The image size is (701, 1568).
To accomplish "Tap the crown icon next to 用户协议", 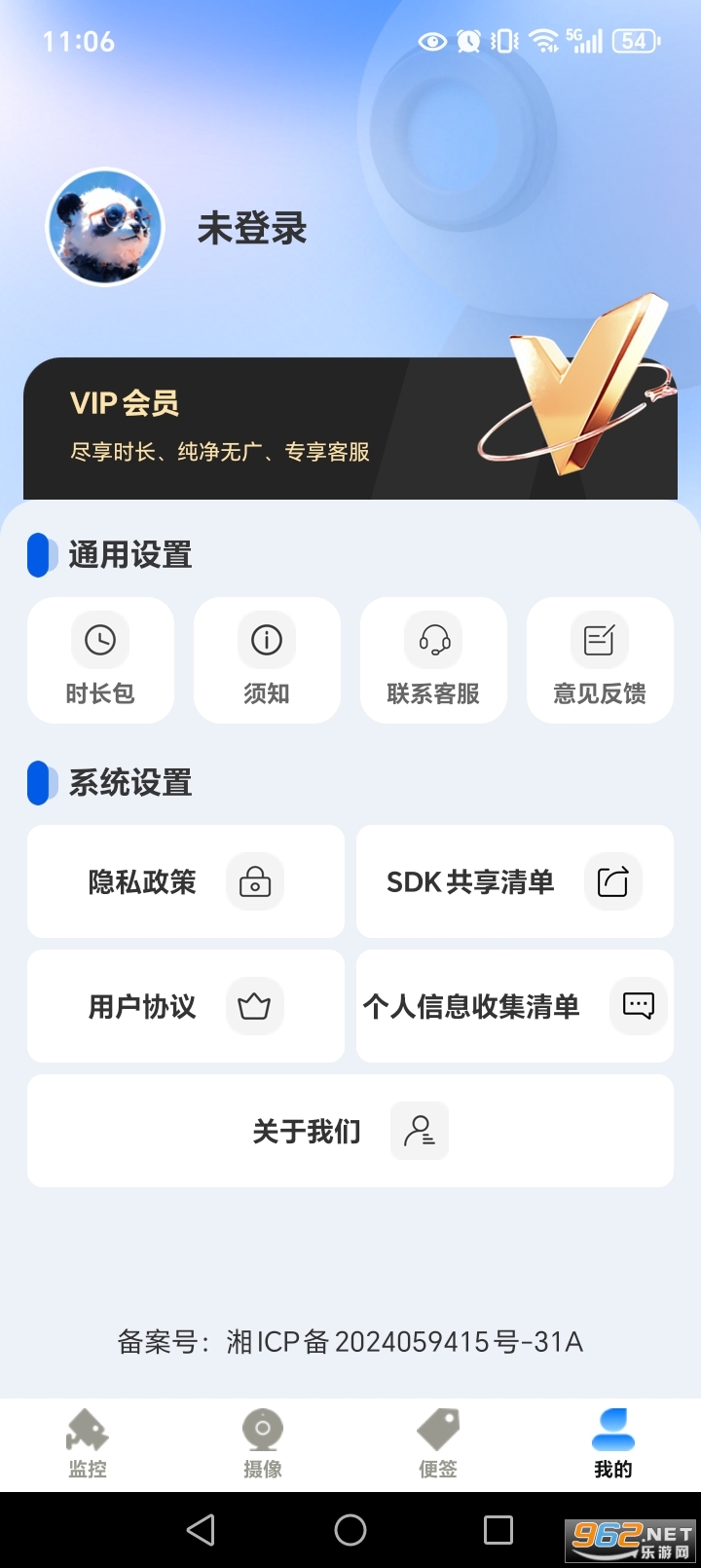I will click(x=254, y=1006).
